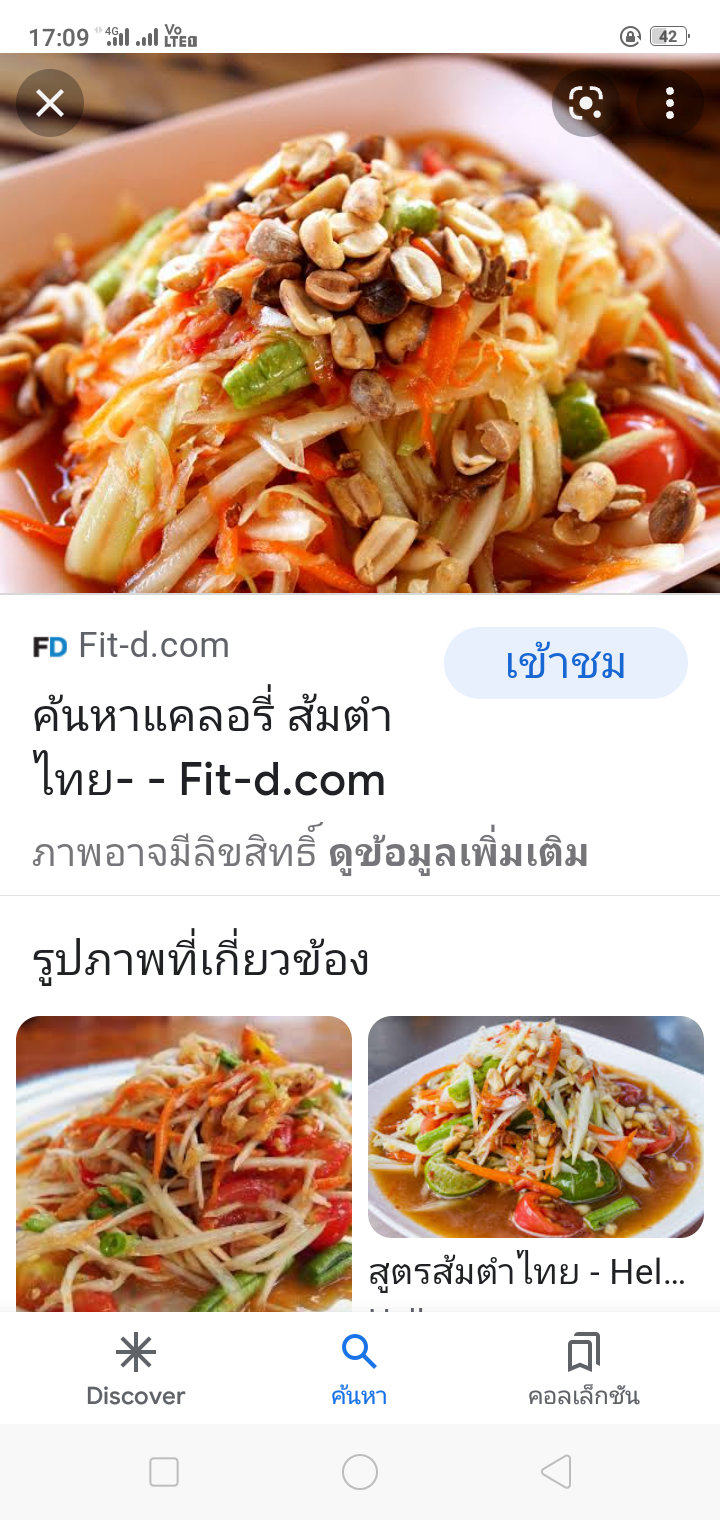The height and width of the screenshot is (1520, 720).
Task: Select the ค้นหา search tab
Action: tap(359, 1370)
